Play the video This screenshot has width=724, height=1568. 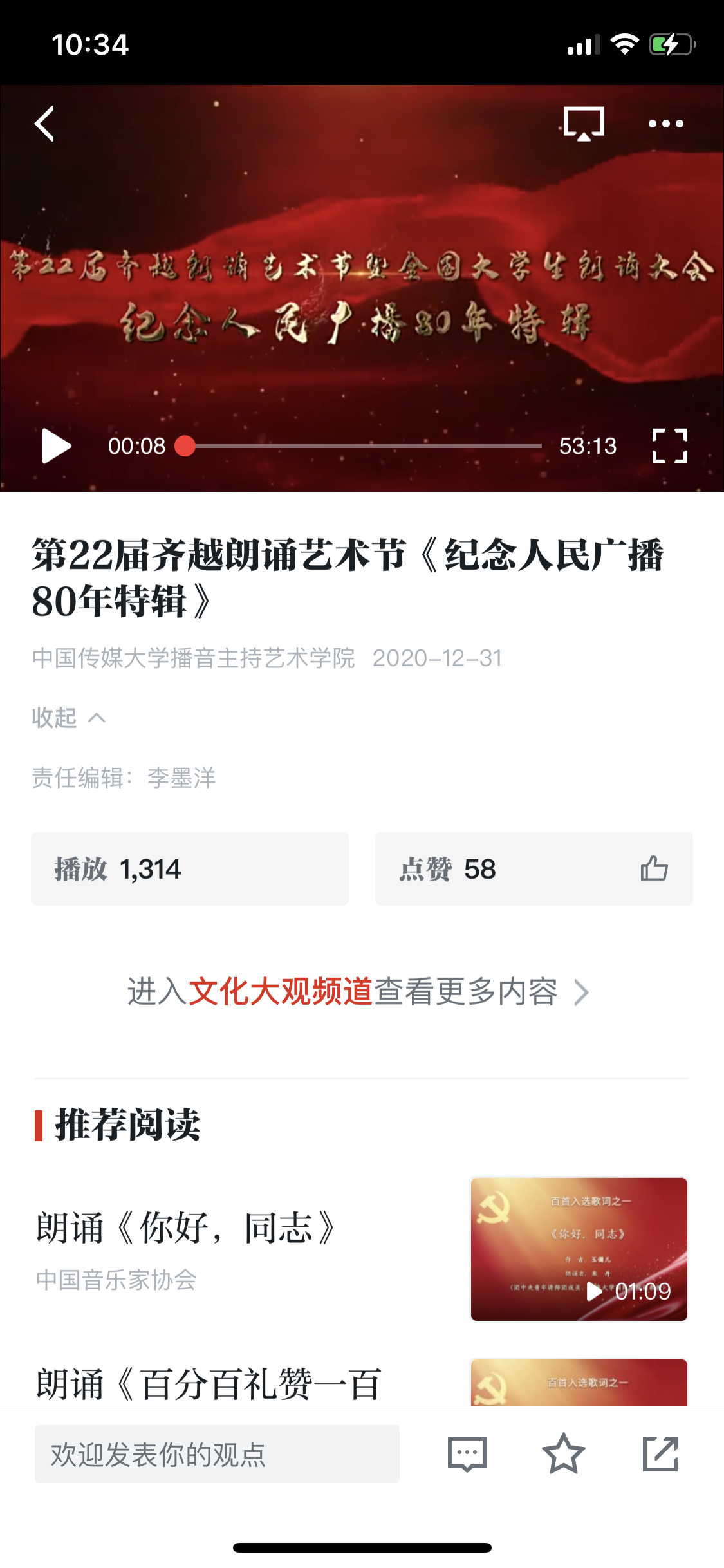[x=56, y=446]
